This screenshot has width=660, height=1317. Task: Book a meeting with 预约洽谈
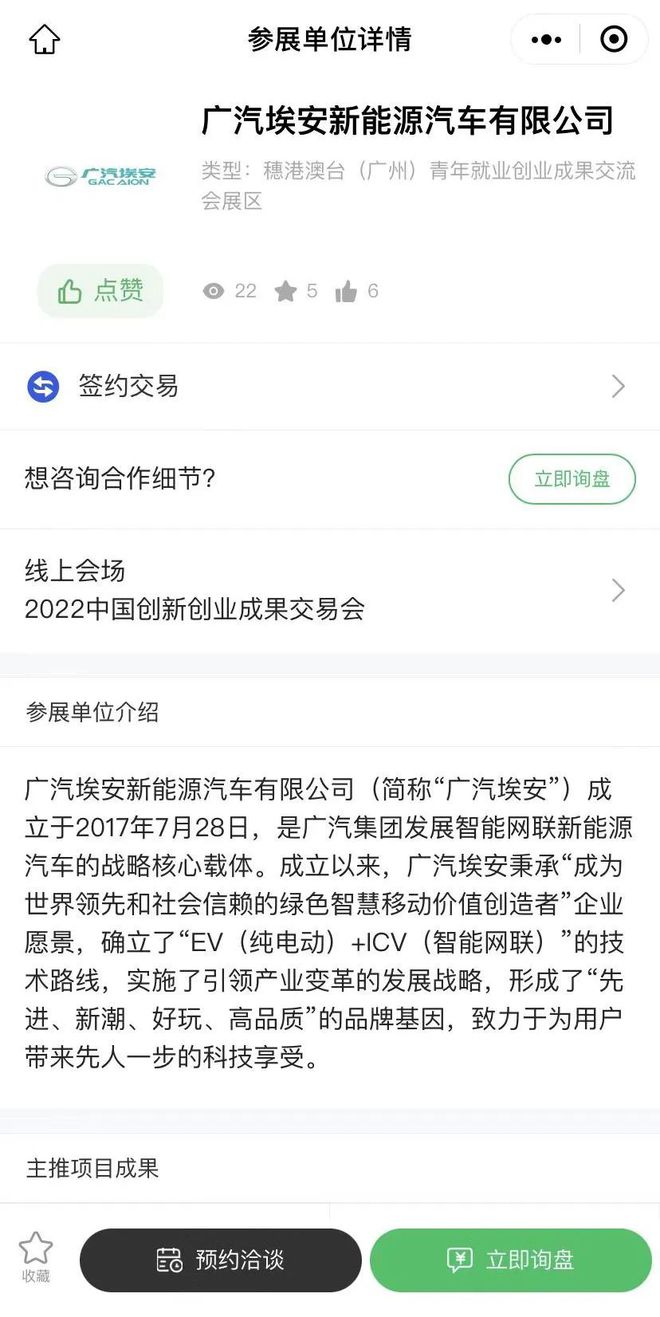[x=220, y=1260]
